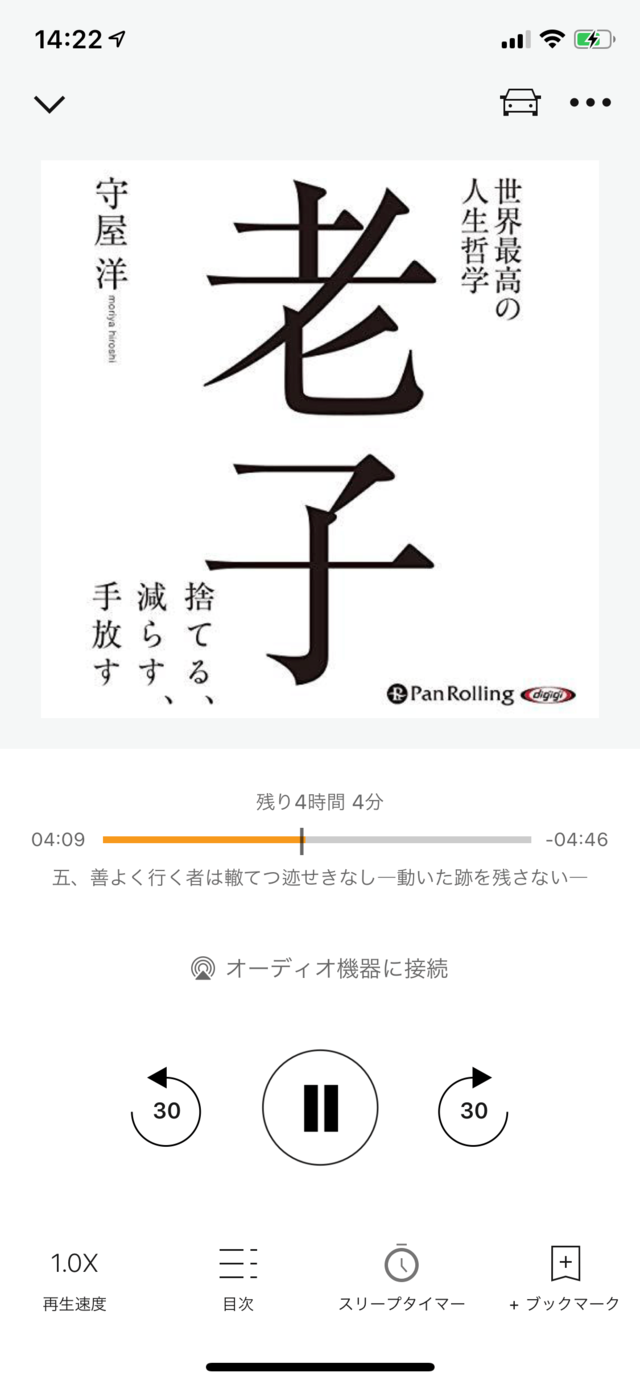Viewport: 640px width, 1385px height.
Task: Collapse the player with the down chevron
Action: pyautogui.click(x=49, y=104)
